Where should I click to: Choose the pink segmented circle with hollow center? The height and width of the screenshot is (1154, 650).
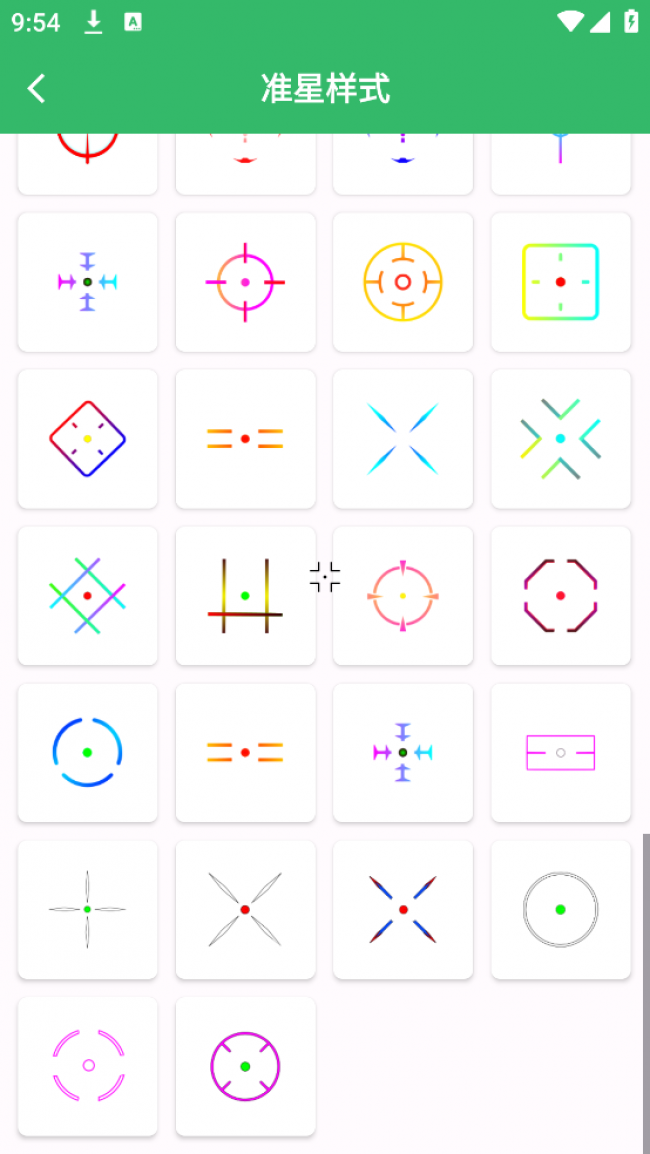point(88,1066)
